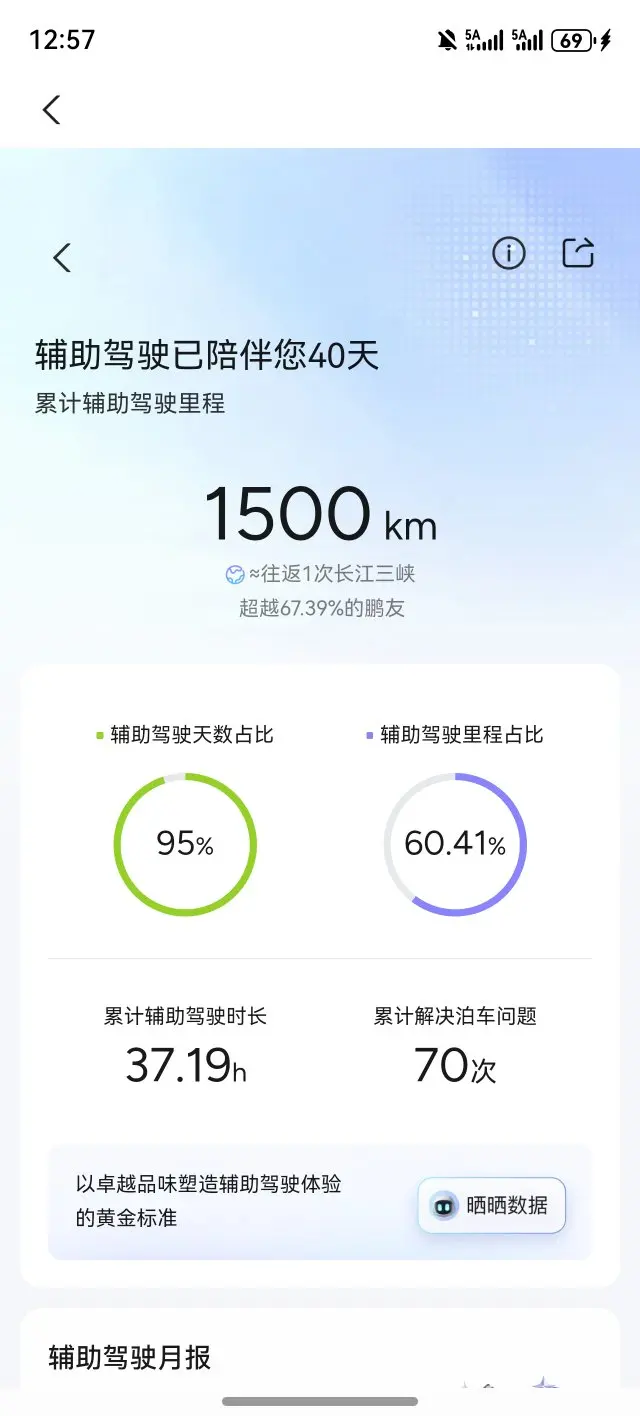Tap the top app bar back arrow
Viewport: 640px width, 1416px height.
point(52,109)
